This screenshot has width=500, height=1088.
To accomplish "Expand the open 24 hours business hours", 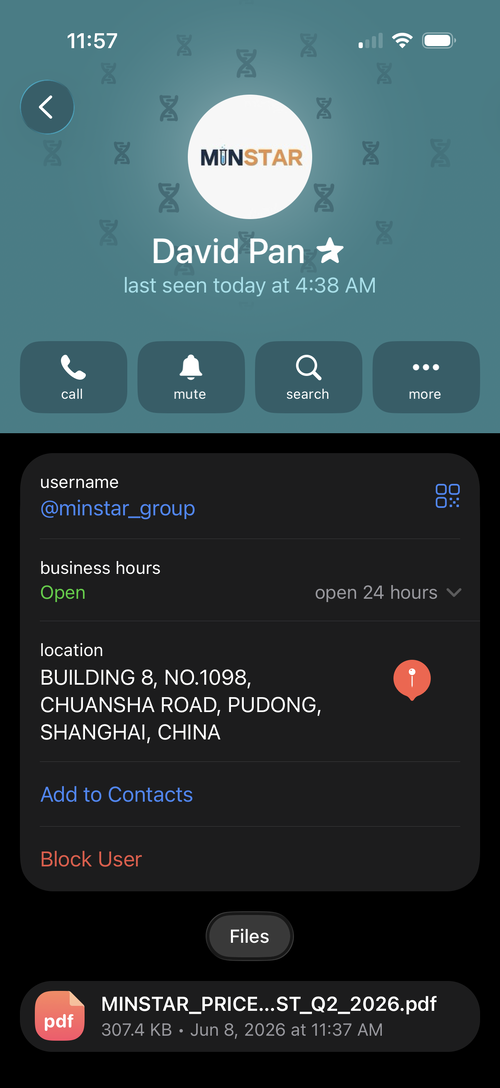I will pyautogui.click(x=388, y=593).
